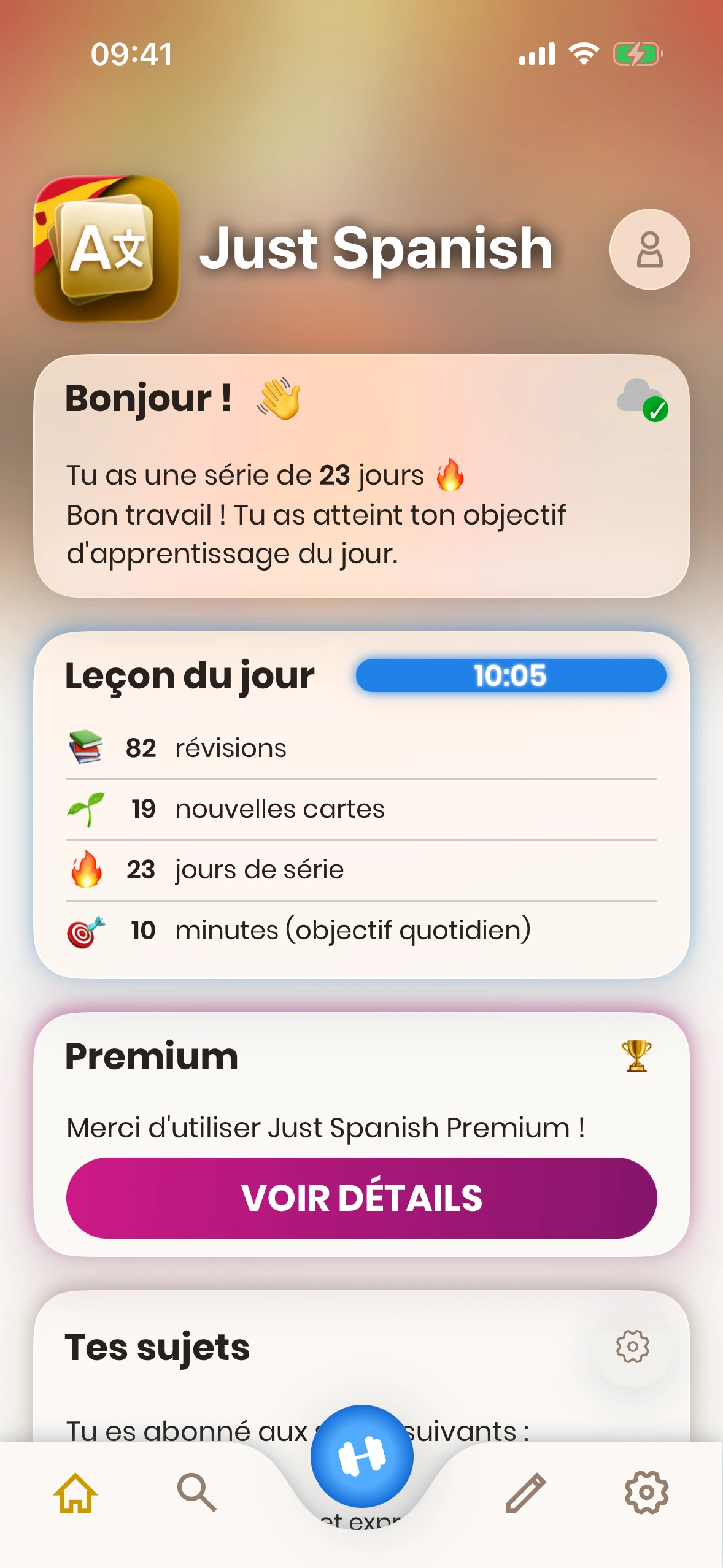Tap the cloud sync status icon
723x1568 pixels.
tap(642, 399)
